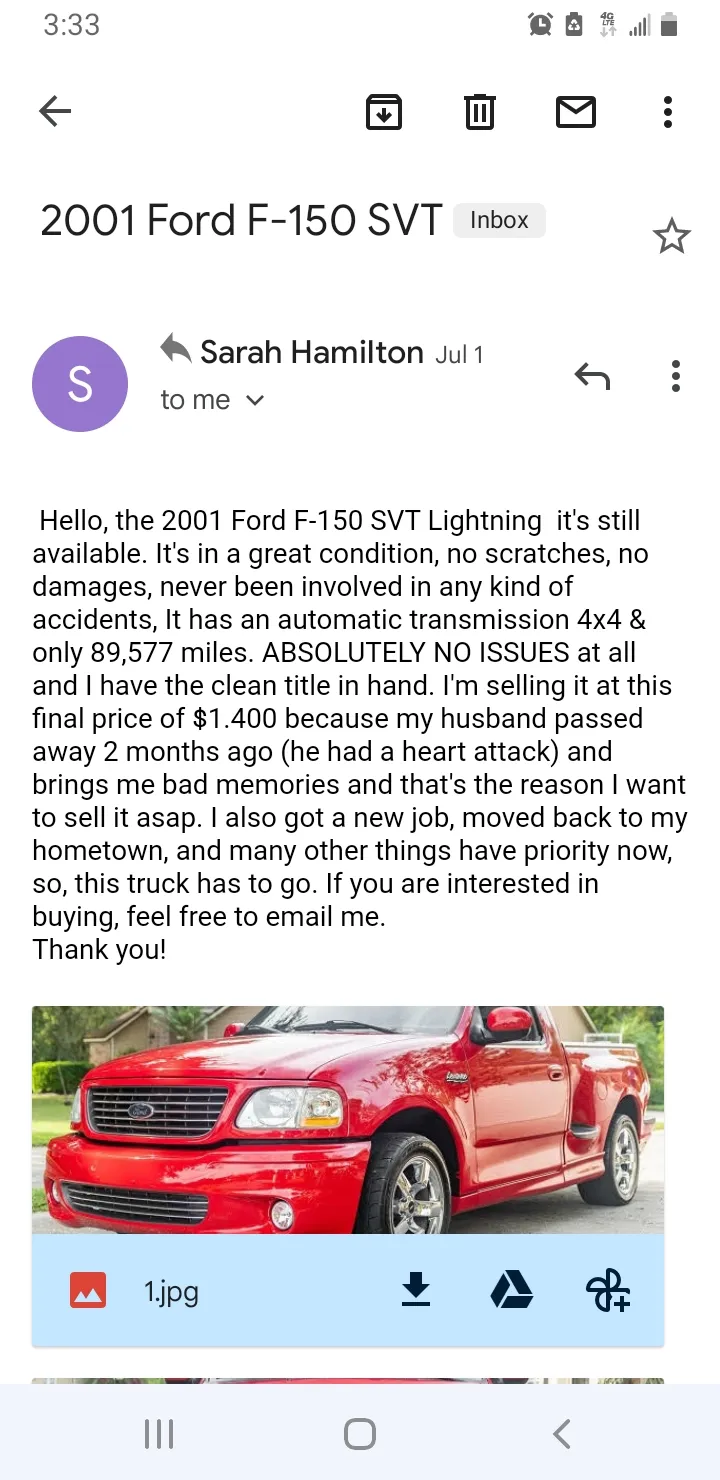Open the 1.jpg truck photo attachment
Viewport: 720px width, 1480px height.
348,1120
